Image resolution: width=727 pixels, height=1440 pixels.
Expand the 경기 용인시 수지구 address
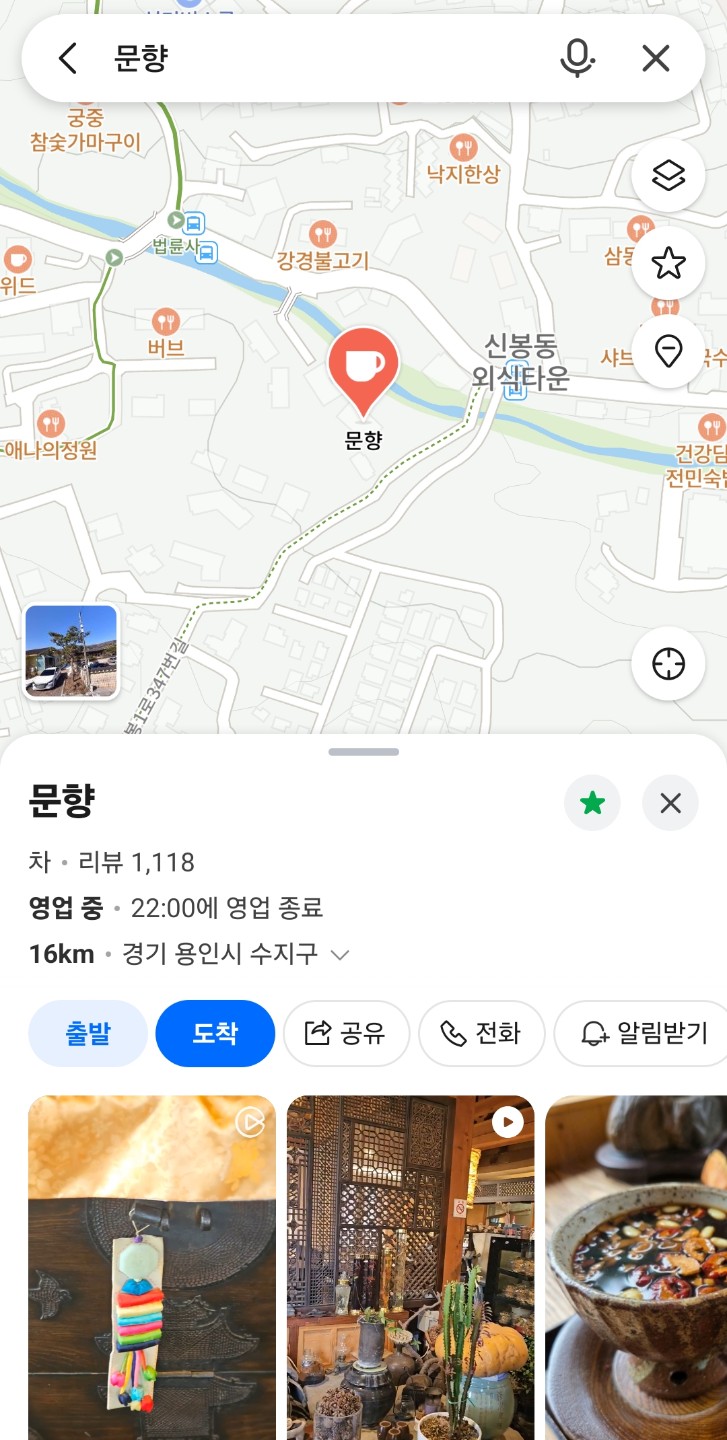(x=340, y=955)
